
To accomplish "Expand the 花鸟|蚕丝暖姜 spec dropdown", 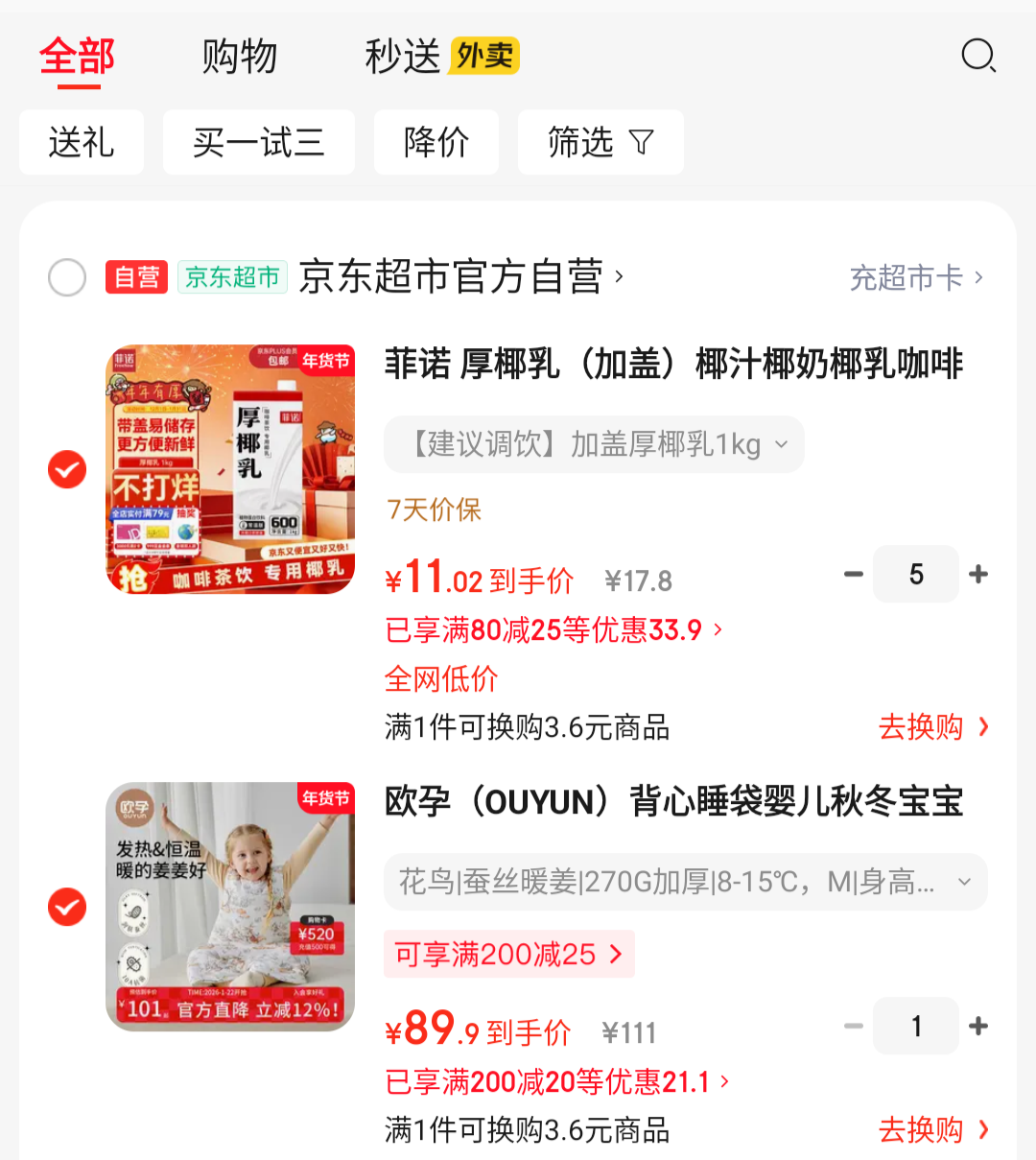I will (x=685, y=882).
